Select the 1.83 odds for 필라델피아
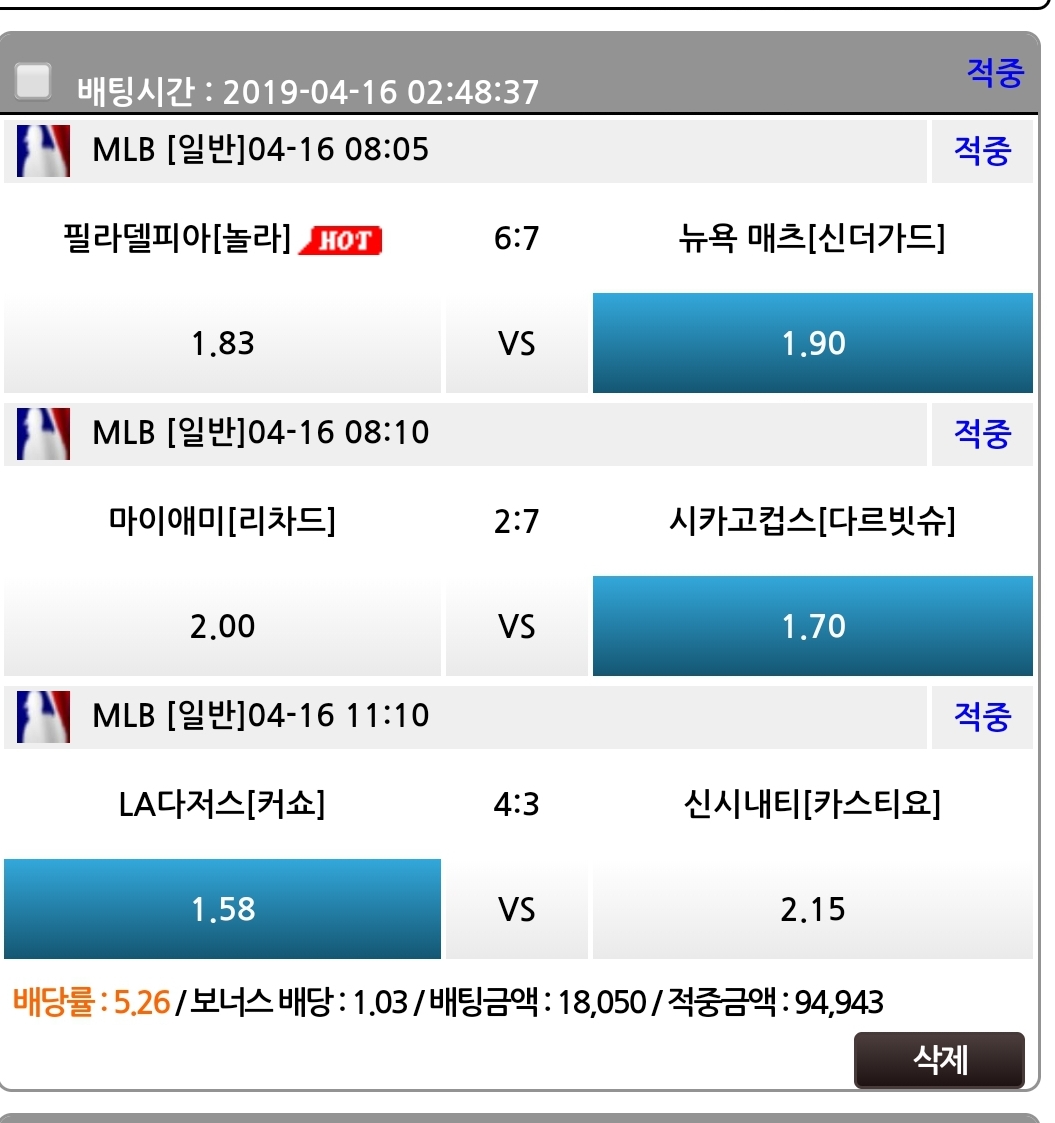 click(x=222, y=343)
